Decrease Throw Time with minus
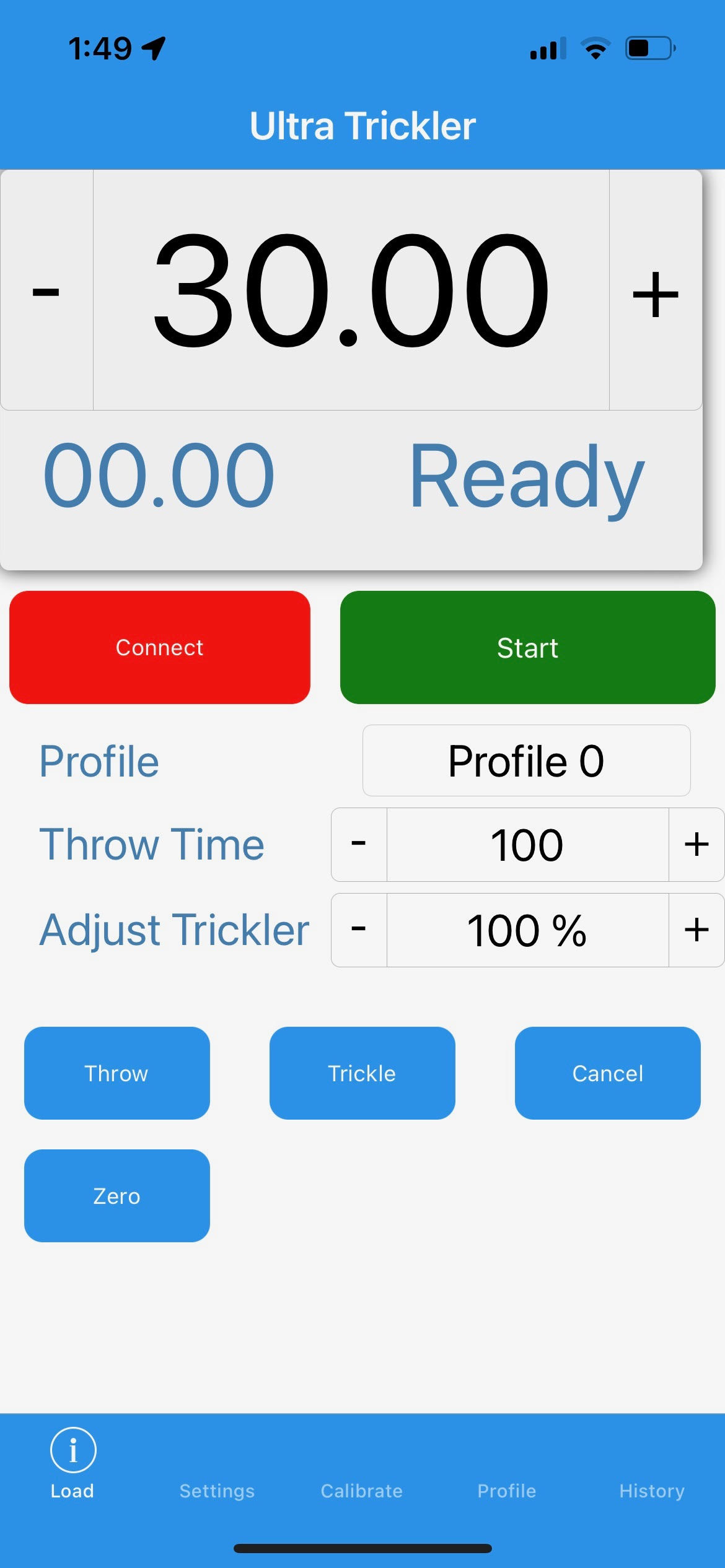 (x=359, y=845)
